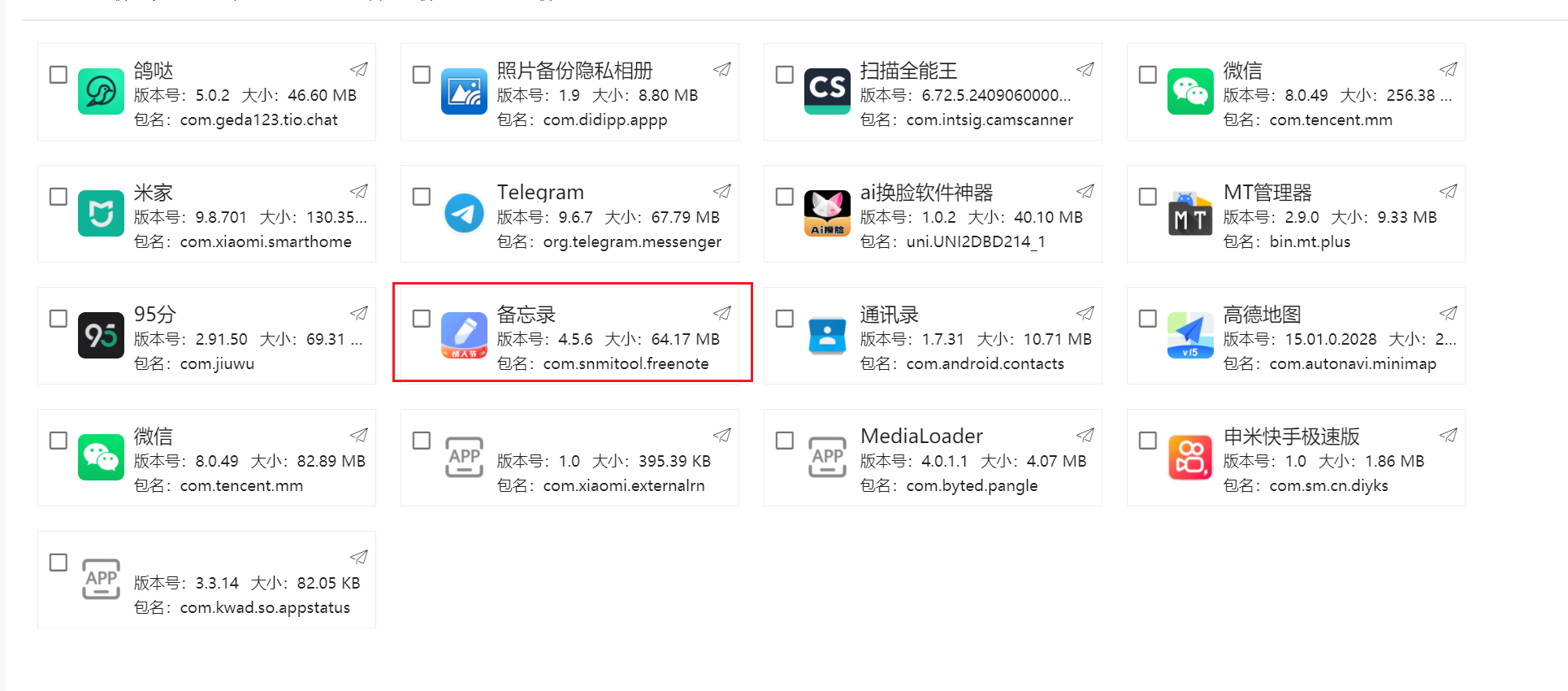The image size is (1568, 691).
Task: Check the box next to 备忘录
Action: pyautogui.click(x=422, y=319)
